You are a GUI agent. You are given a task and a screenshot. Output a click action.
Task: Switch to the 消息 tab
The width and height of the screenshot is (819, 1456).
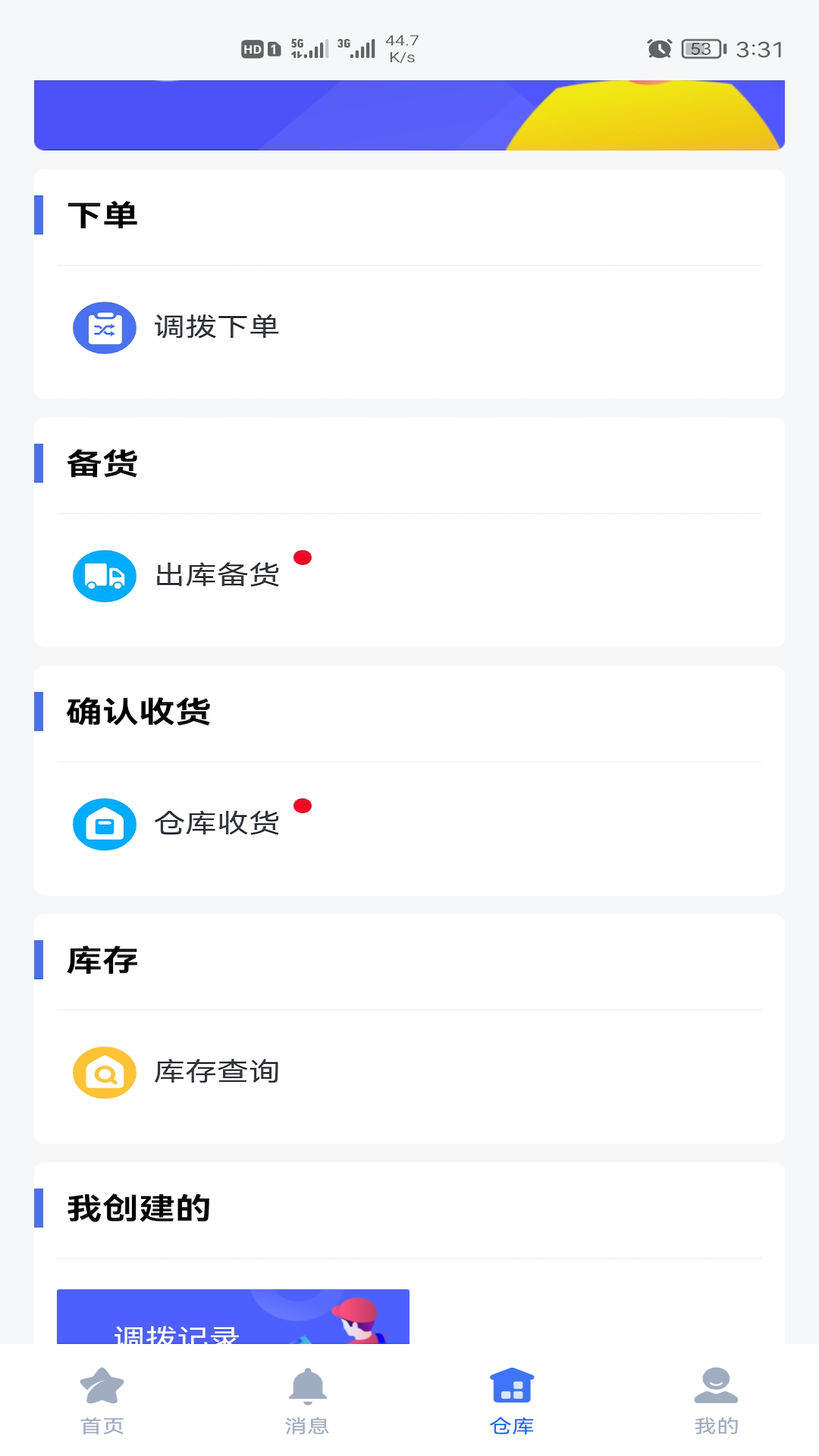pyautogui.click(x=307, y=1401)
